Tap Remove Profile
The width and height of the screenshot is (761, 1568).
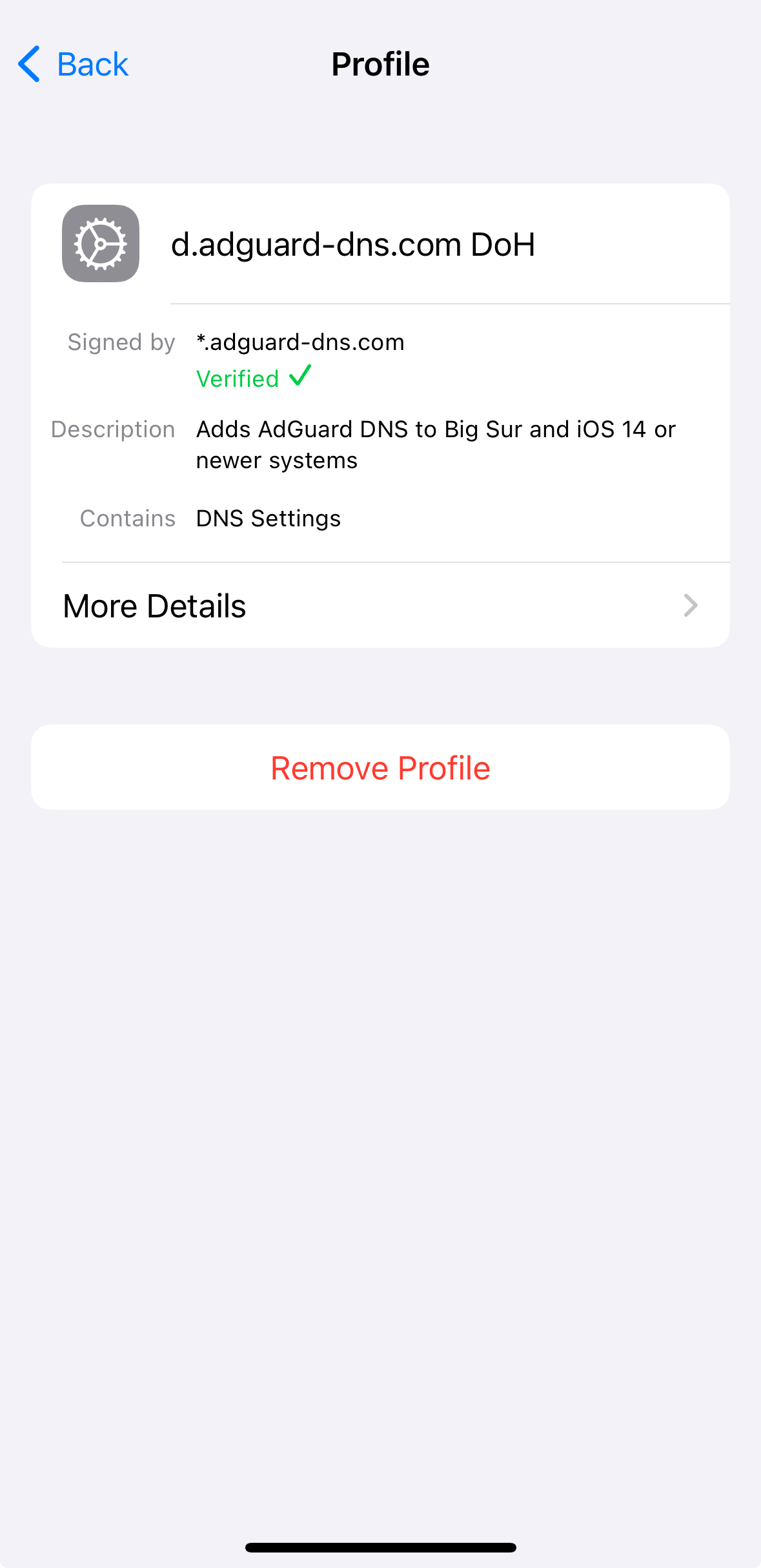click(x=380, y=767)
